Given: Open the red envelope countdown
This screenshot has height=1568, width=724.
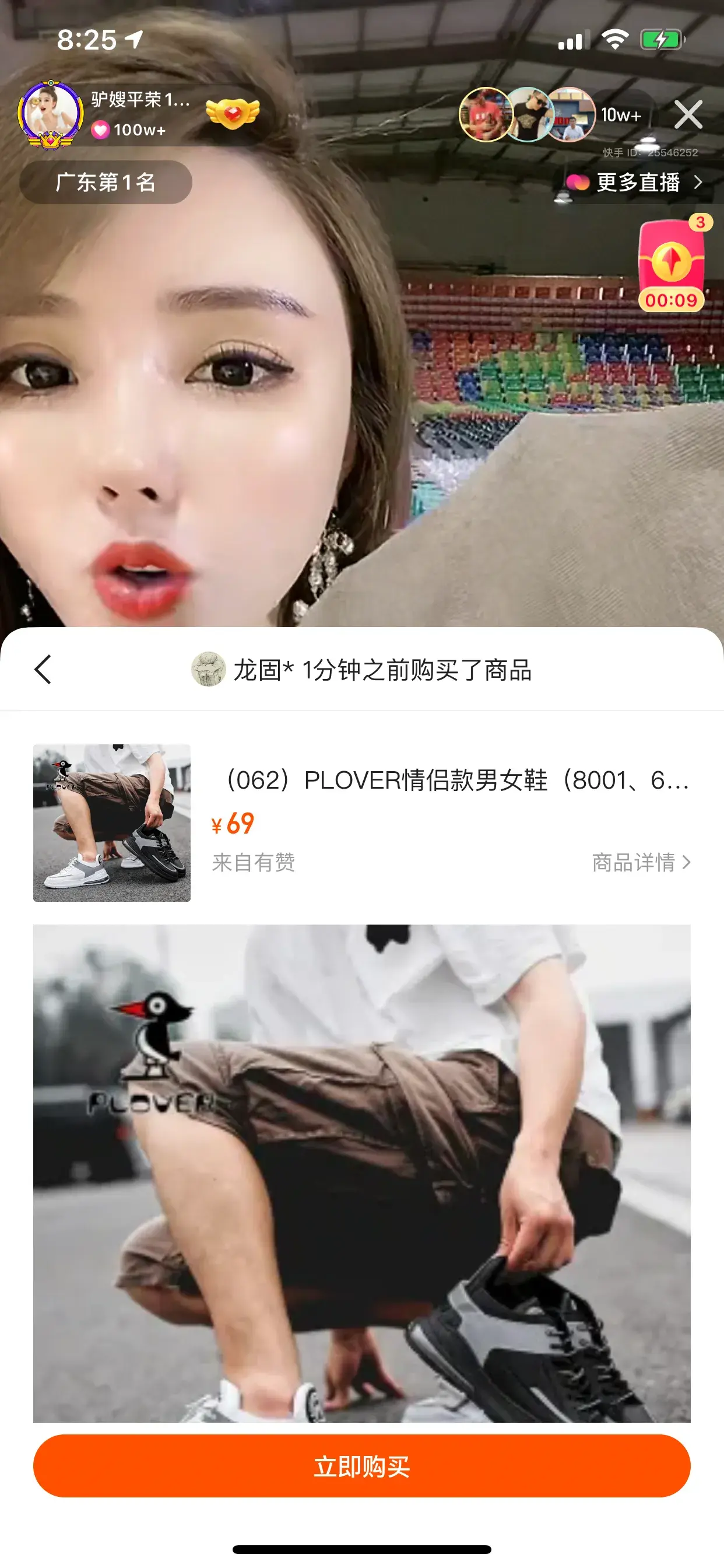Looking at the screenshot, I should click(671, 266).
